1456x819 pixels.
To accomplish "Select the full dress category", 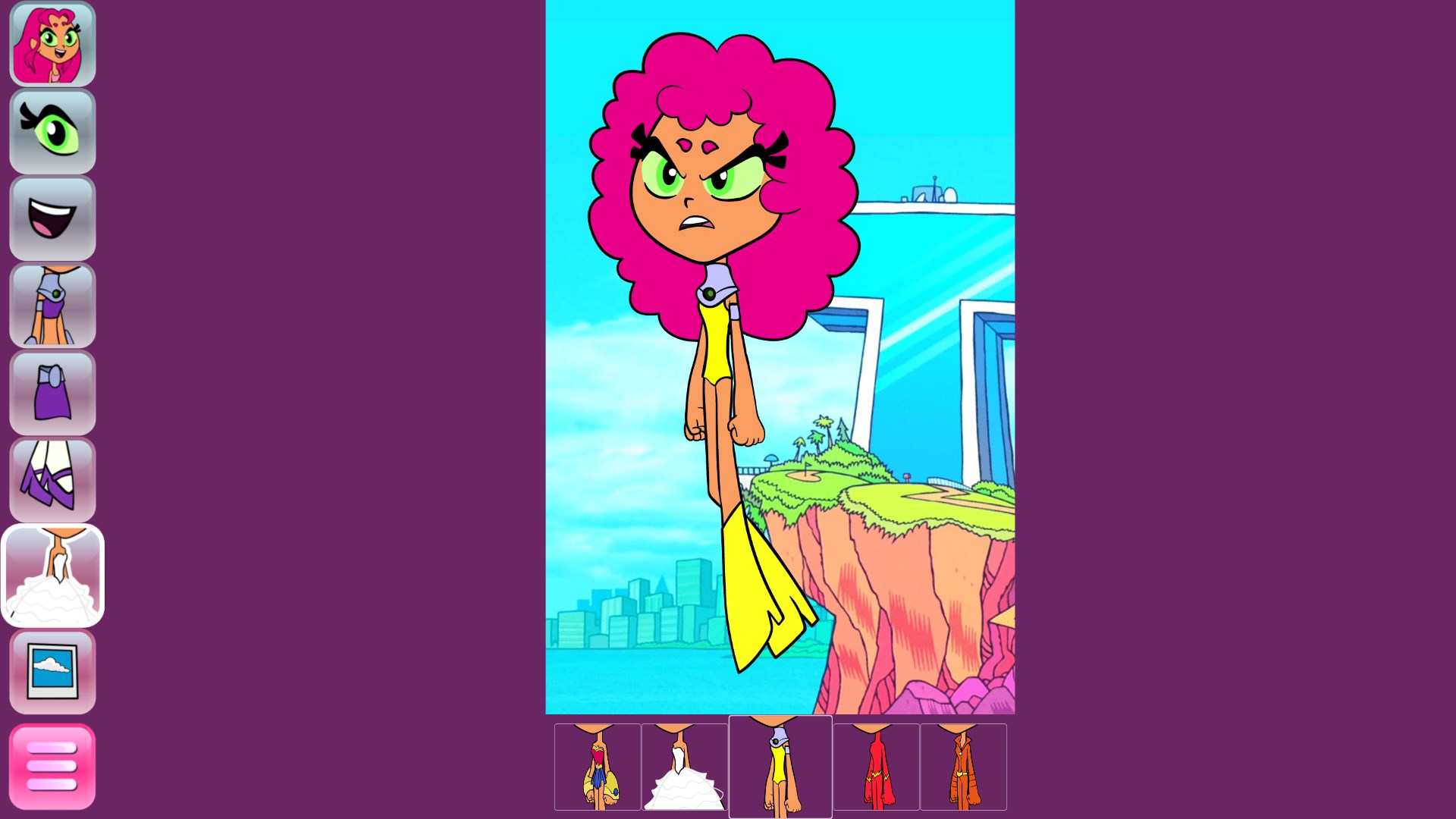I will pos(52,576).
